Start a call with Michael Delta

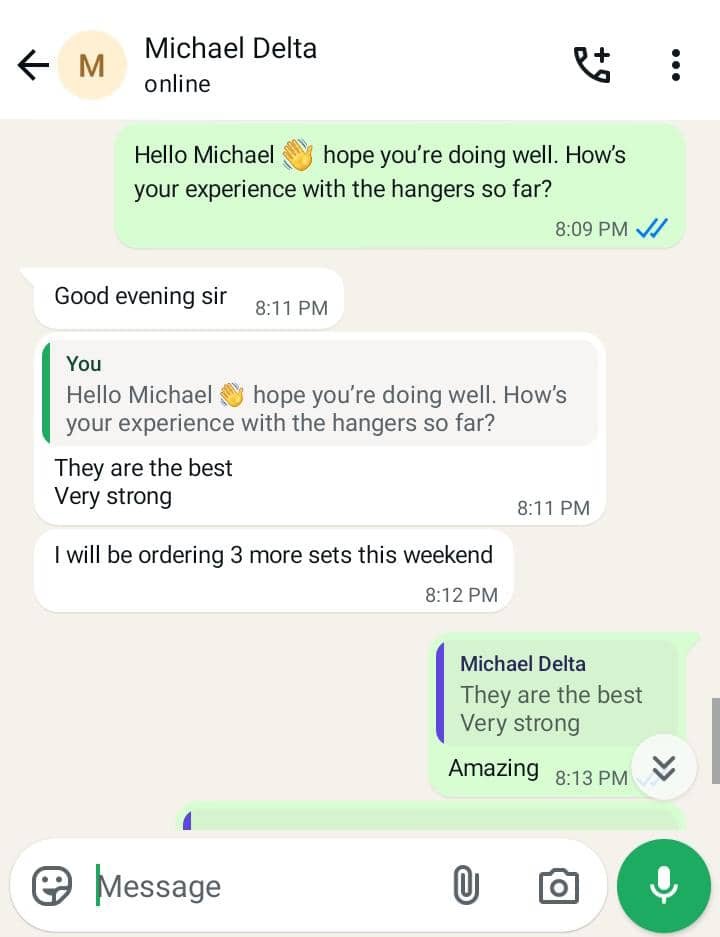591,65
